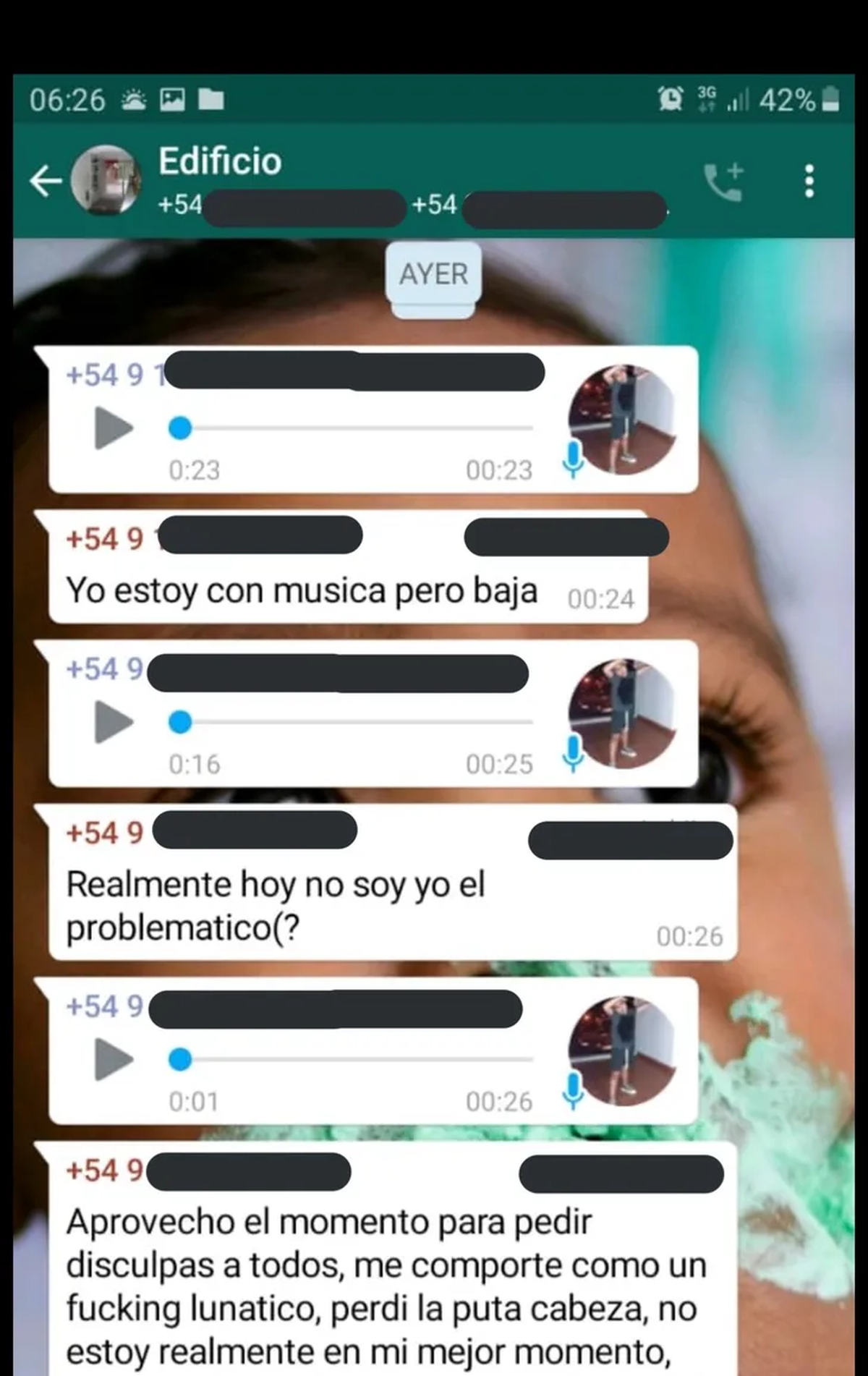Play the 0:23 voice message
868x1376 pixels.
114,428
